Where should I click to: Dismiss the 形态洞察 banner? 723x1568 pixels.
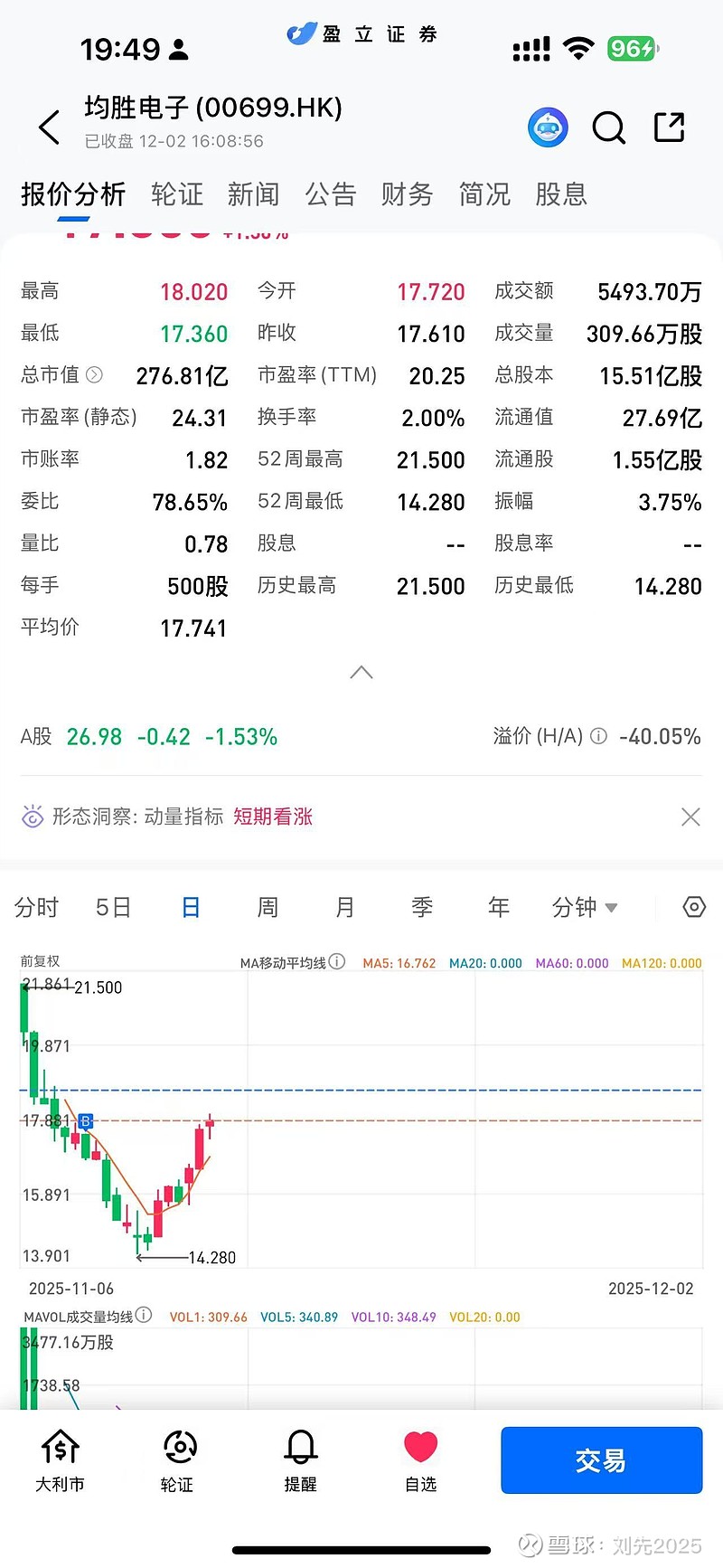pyautogui.click(x=690, y=817)
